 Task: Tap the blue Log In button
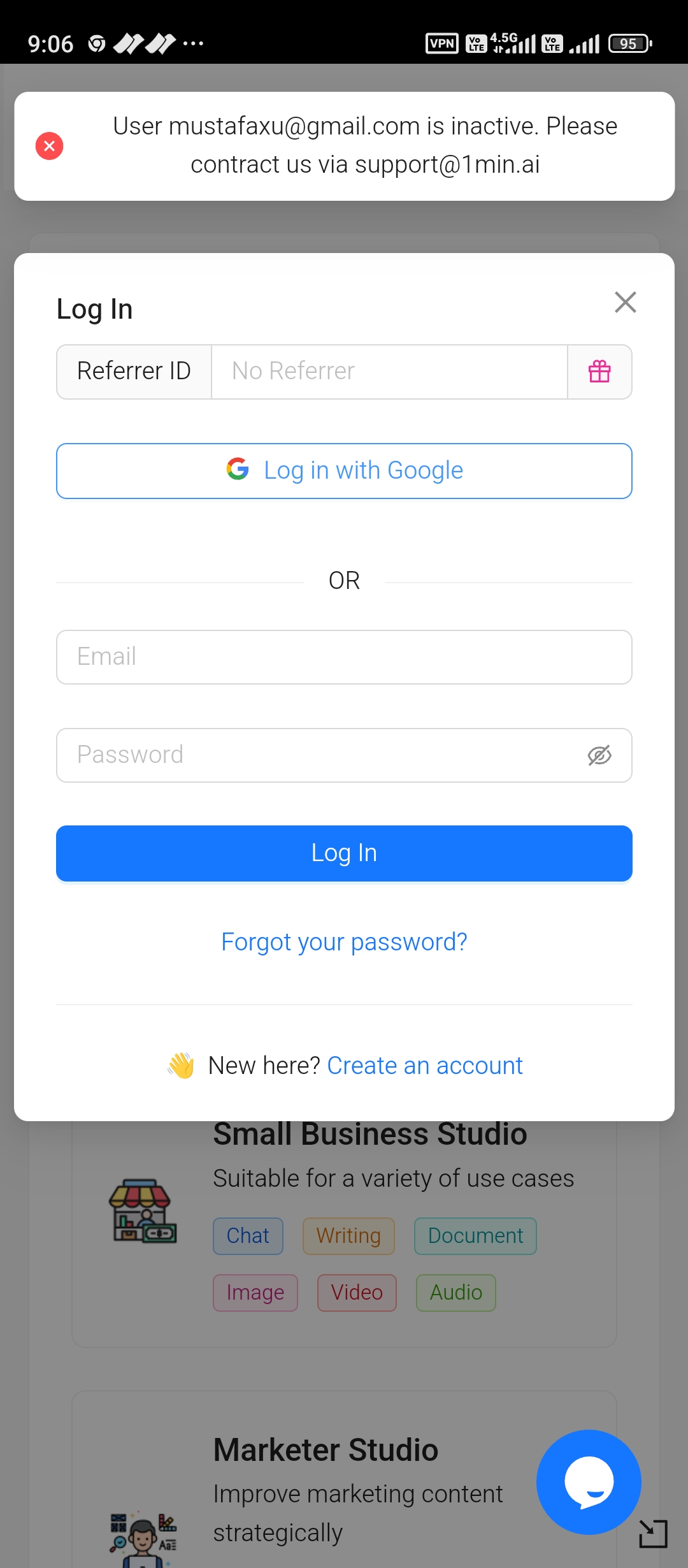344,853
